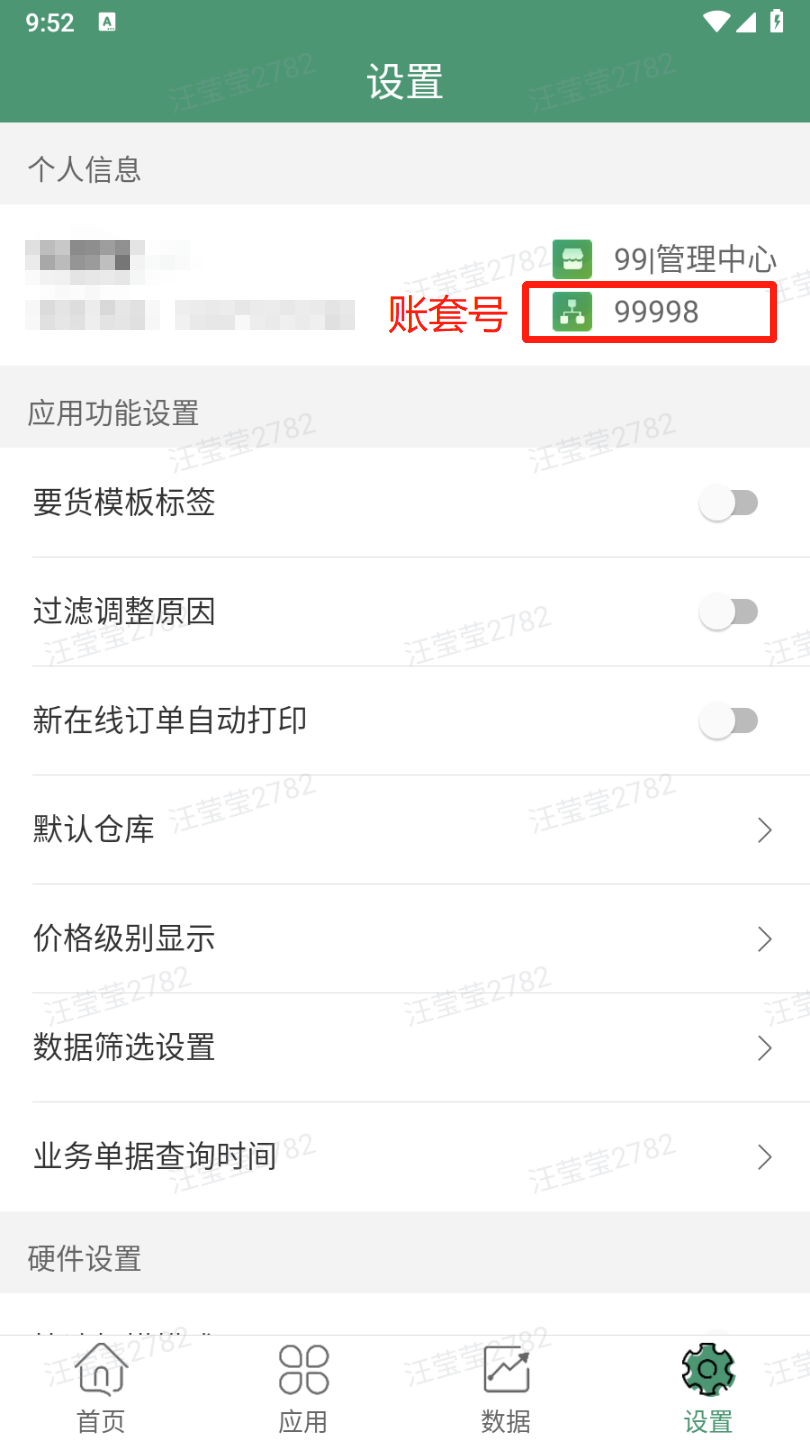Open 价格级别显示 settings

pos(405,939)
